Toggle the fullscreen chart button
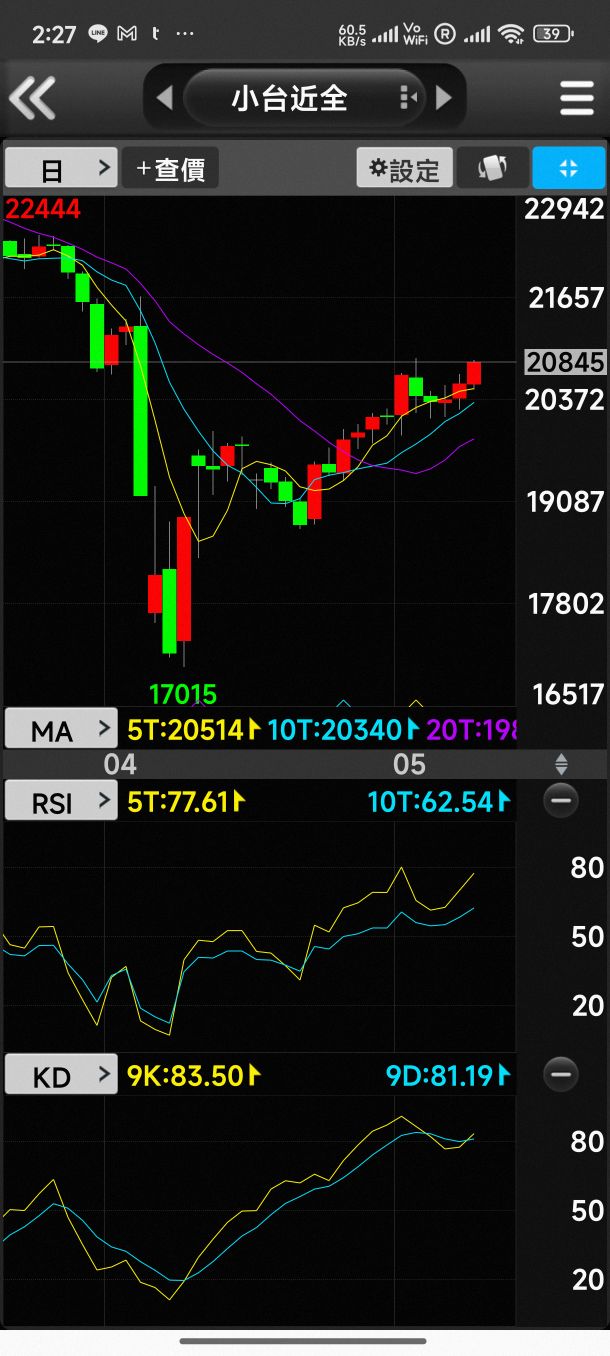 [x=568, y=169]
